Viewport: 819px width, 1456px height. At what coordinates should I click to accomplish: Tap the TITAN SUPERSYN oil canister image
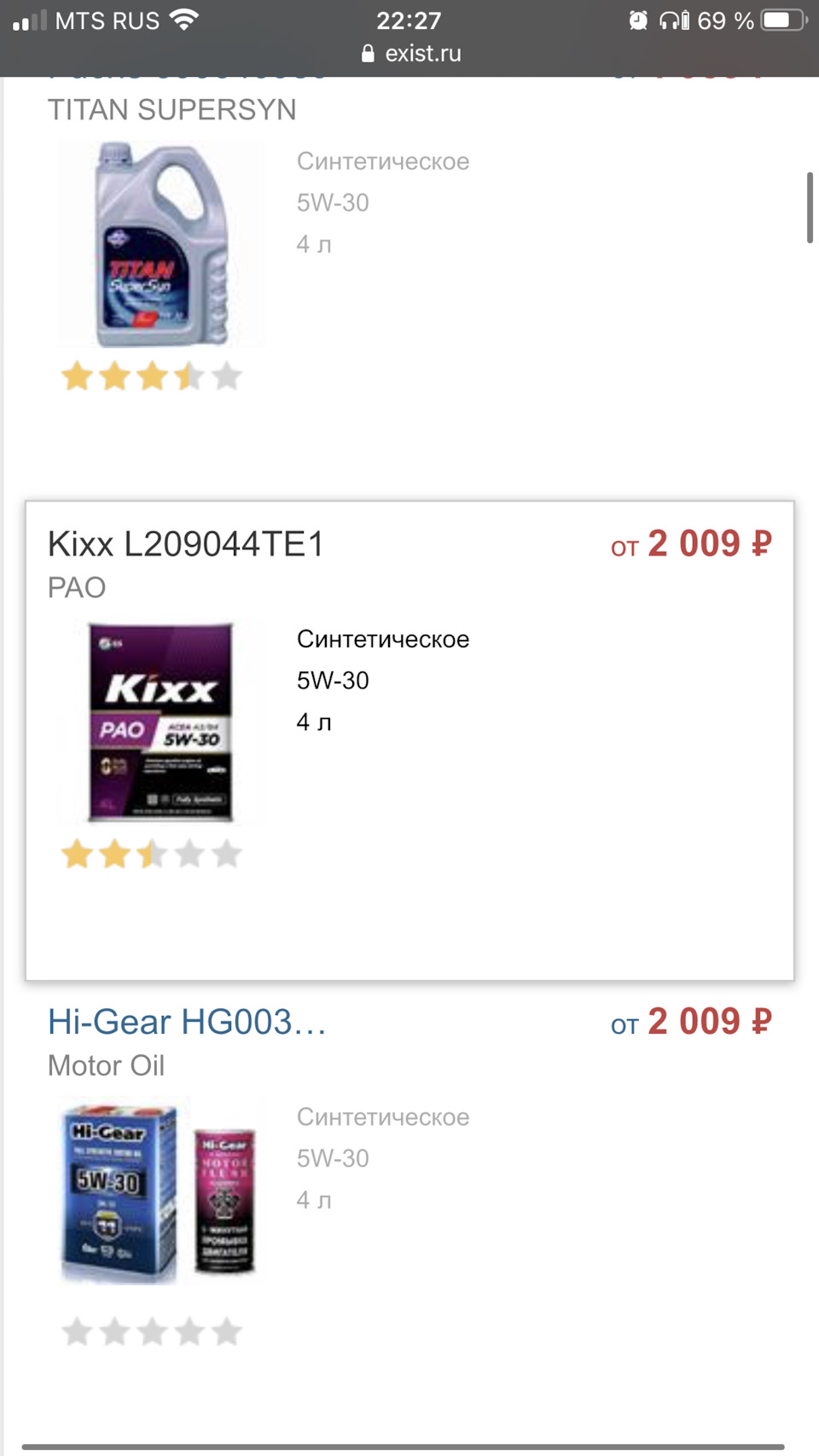pos(160,246)
